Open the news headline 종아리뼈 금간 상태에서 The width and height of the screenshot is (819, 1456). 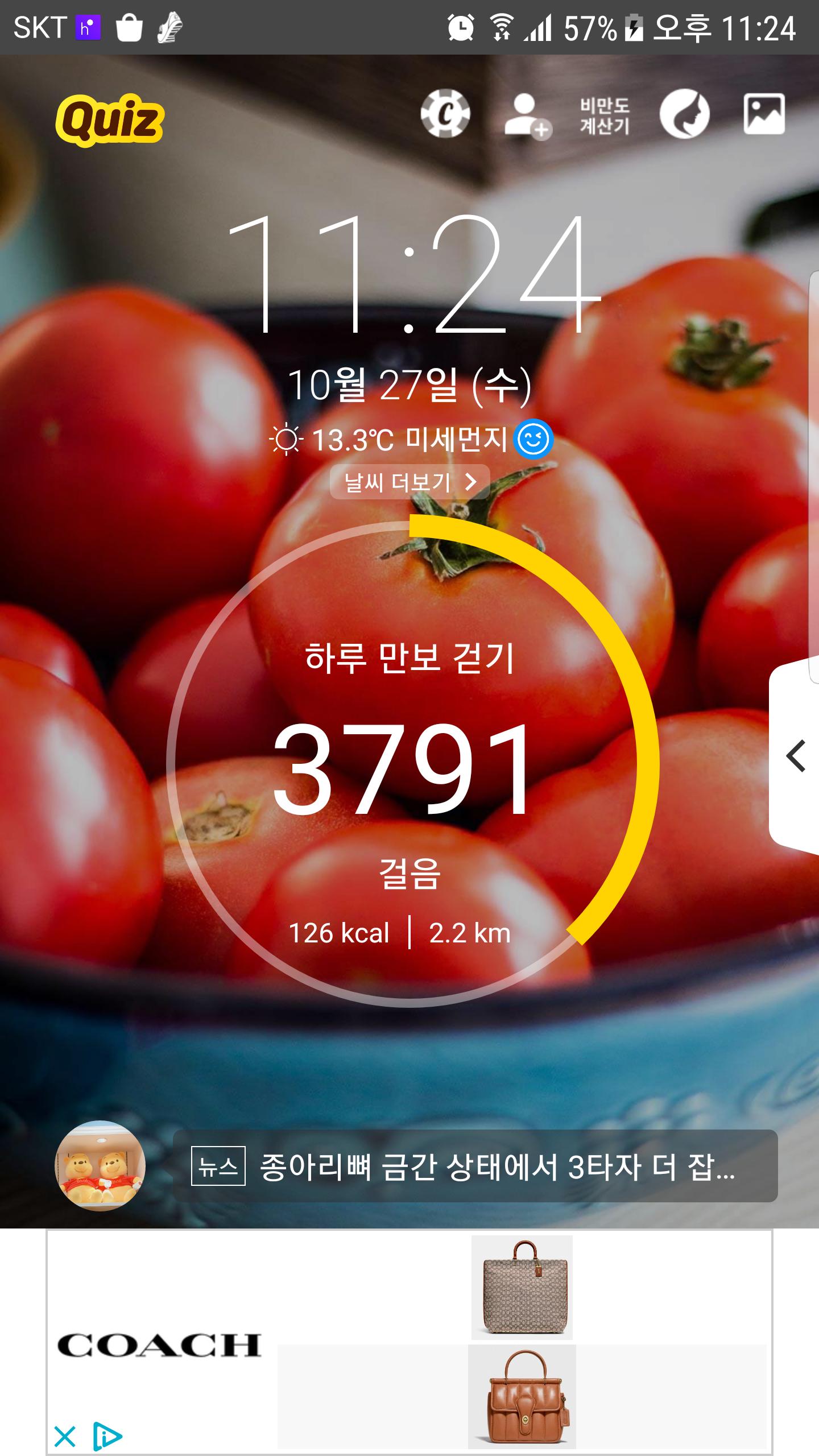coord(475,1166)
